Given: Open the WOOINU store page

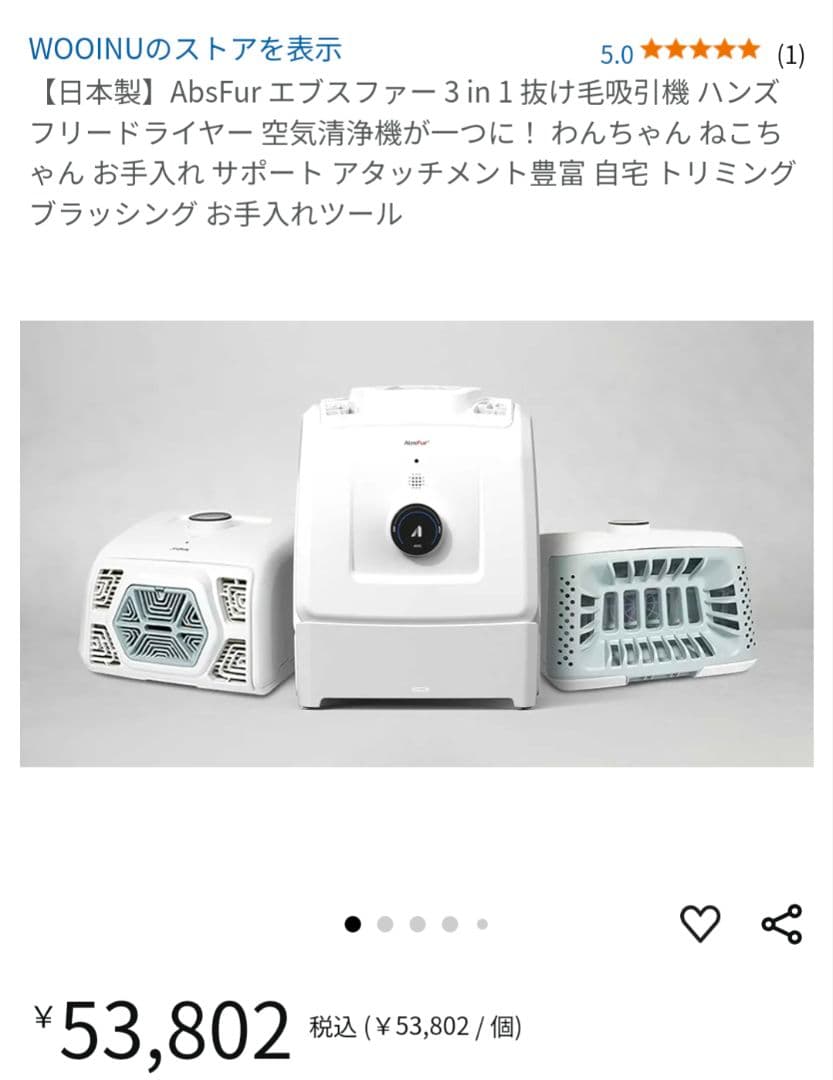Looking at the screenshot, I should coord(186,45).
